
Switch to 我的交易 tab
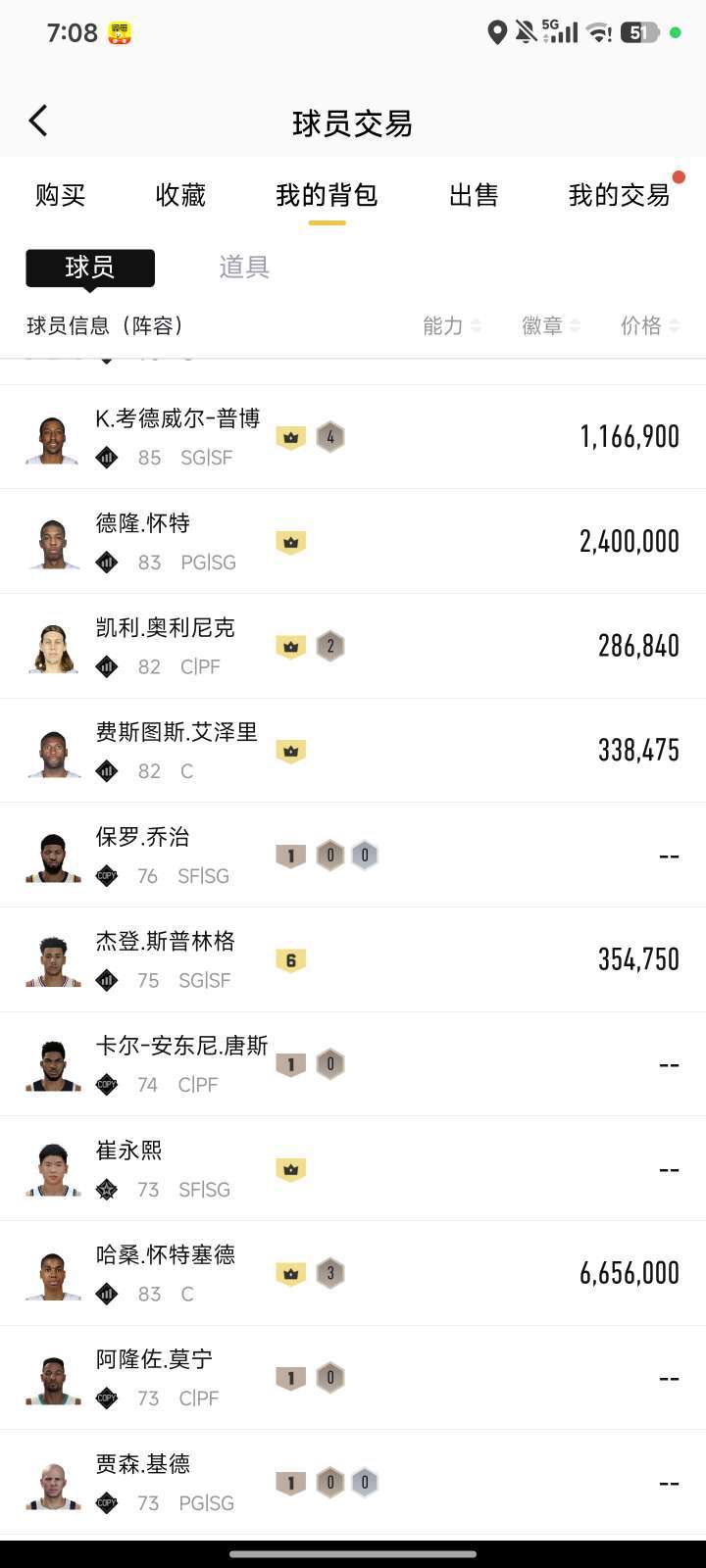[619, 195]
